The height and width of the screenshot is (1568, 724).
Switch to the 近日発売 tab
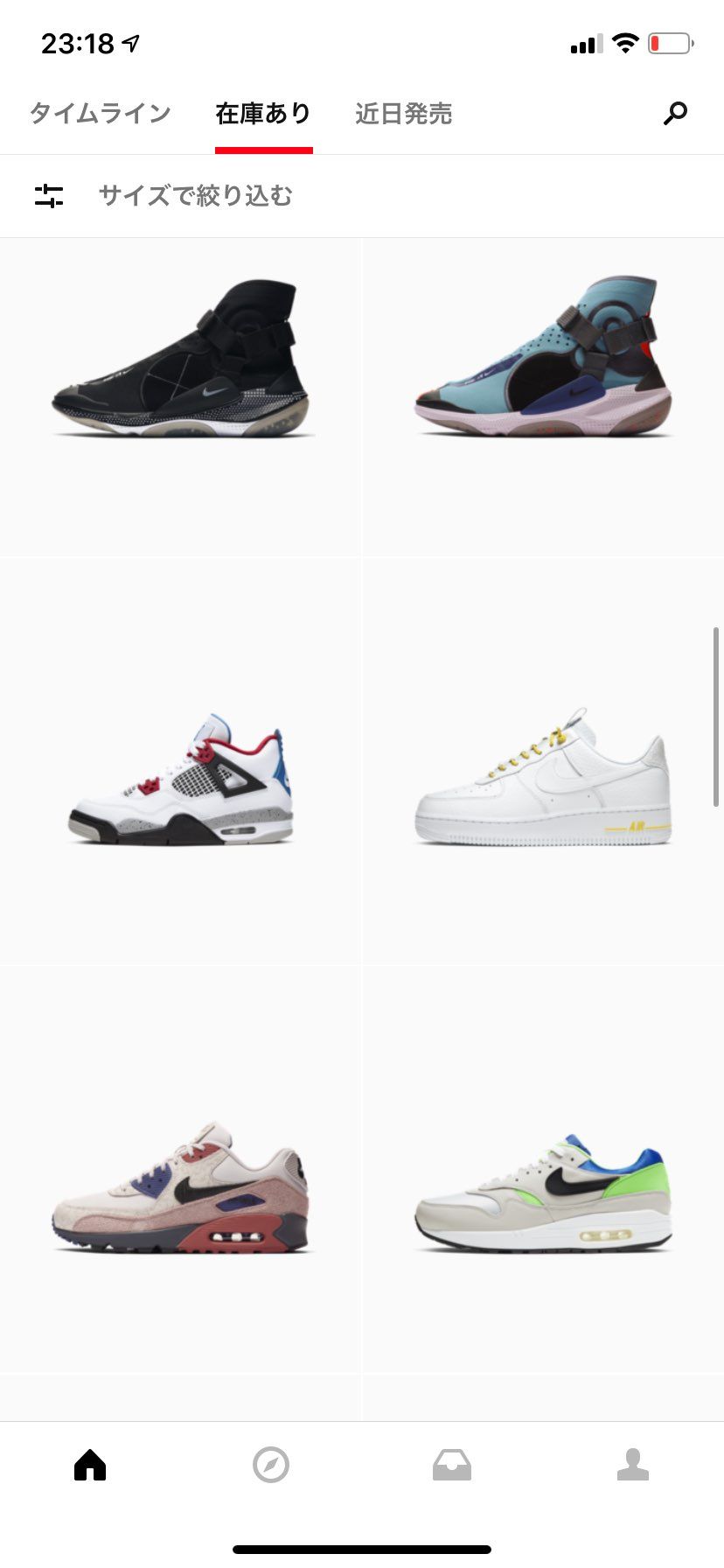coord(403,114)
